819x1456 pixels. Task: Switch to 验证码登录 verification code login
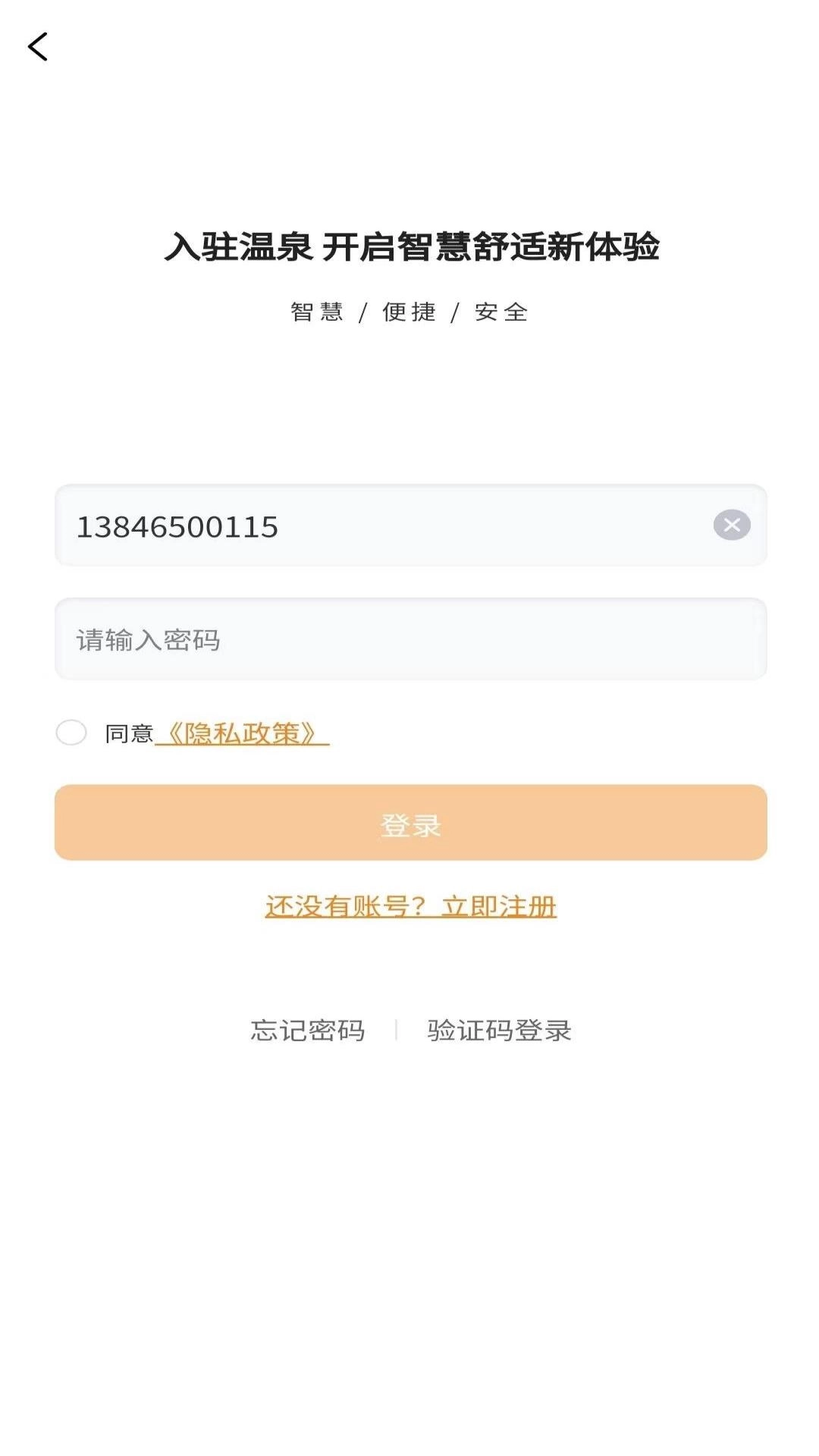click(498, 1030)
